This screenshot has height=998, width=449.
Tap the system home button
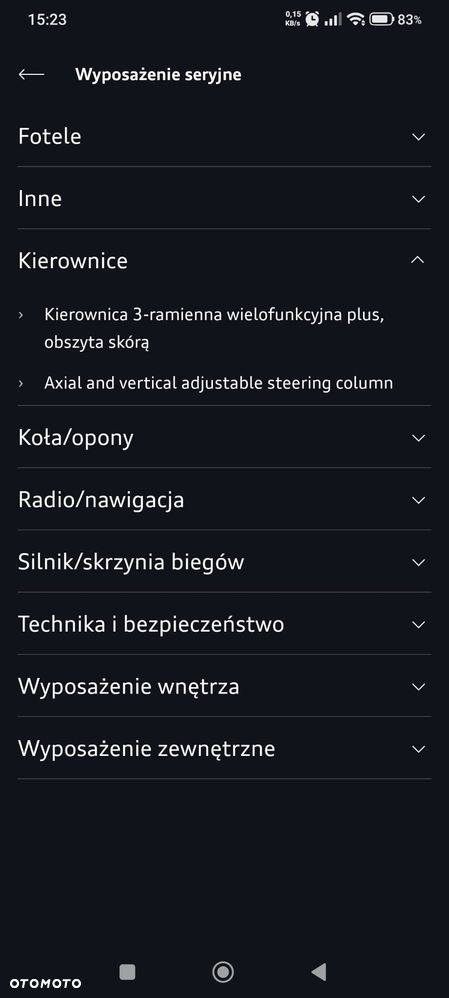(x=223, y=972)
